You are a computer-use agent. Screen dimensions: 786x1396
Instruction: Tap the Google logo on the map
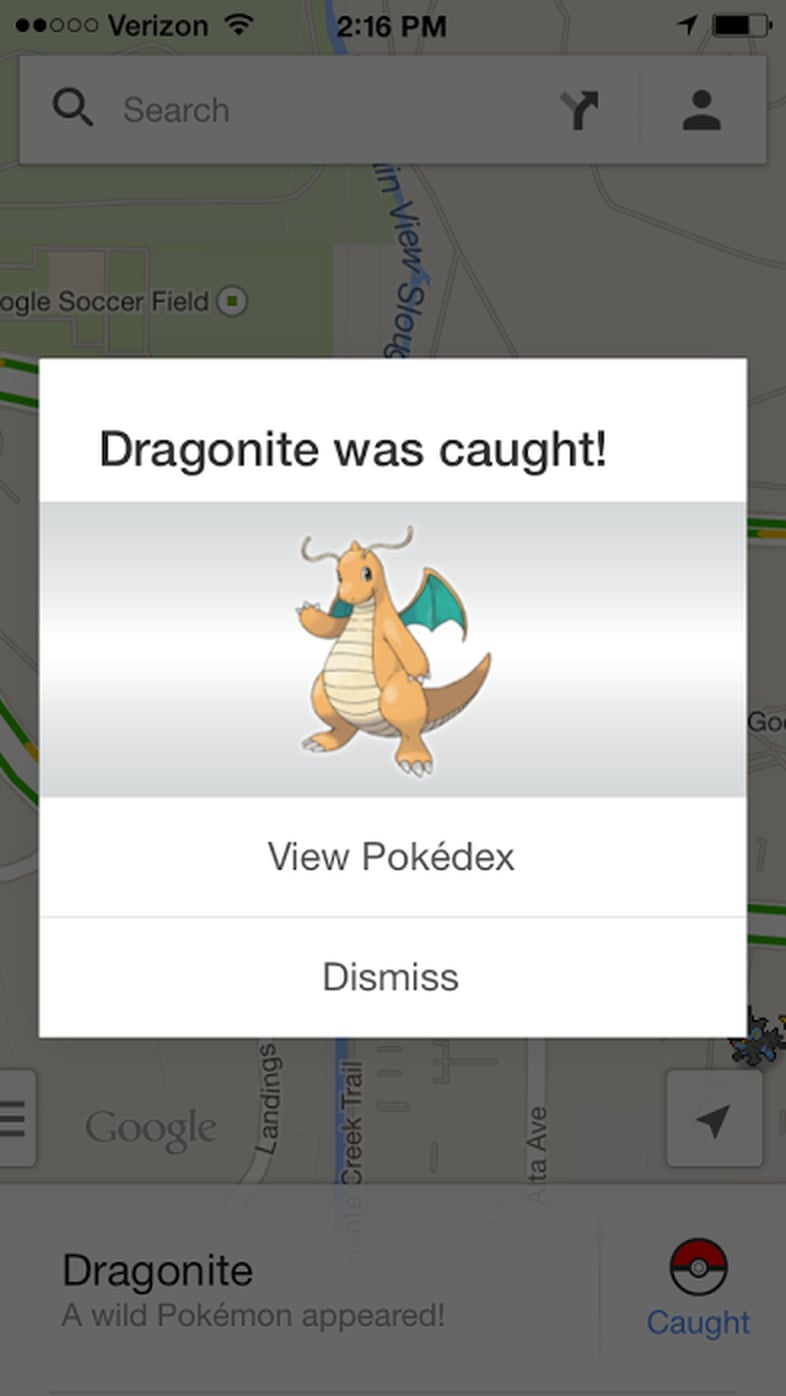pyautogui.click(x=150, y=1127)
